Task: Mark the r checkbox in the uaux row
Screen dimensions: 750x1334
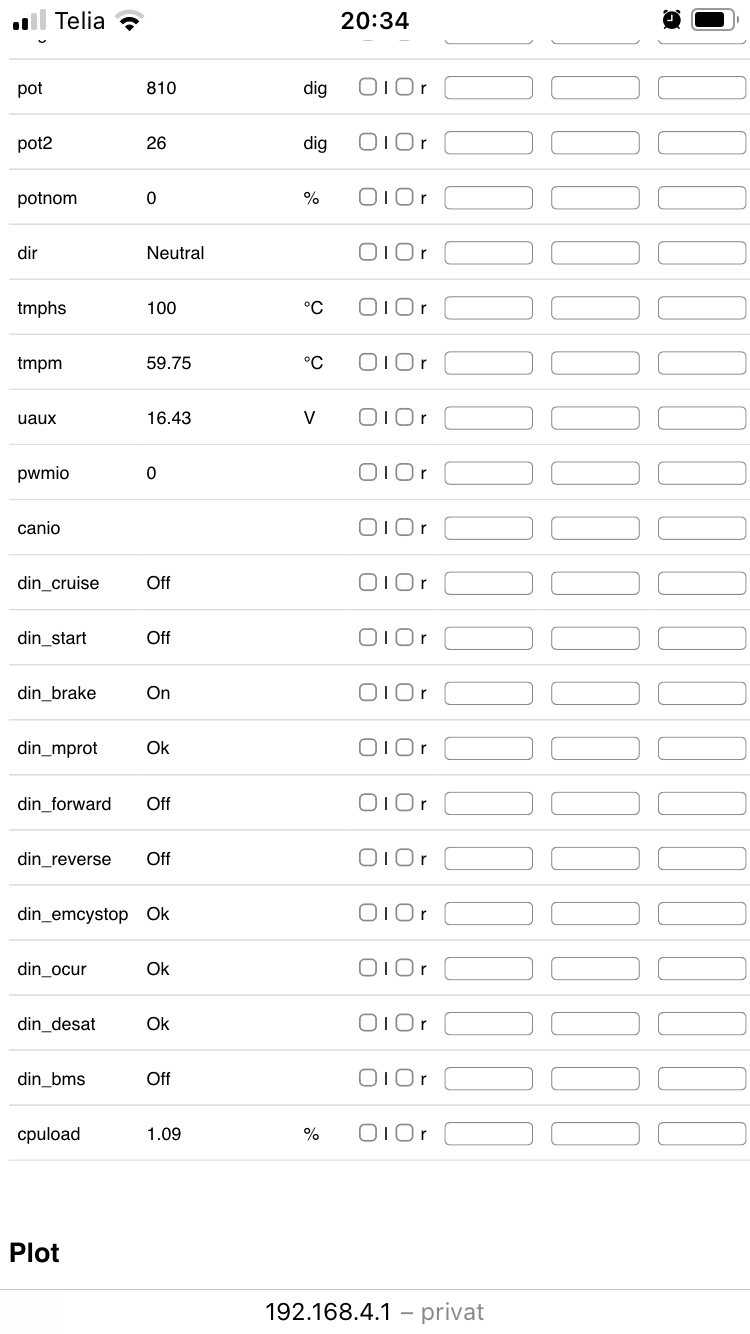Action: coord(404,417)
